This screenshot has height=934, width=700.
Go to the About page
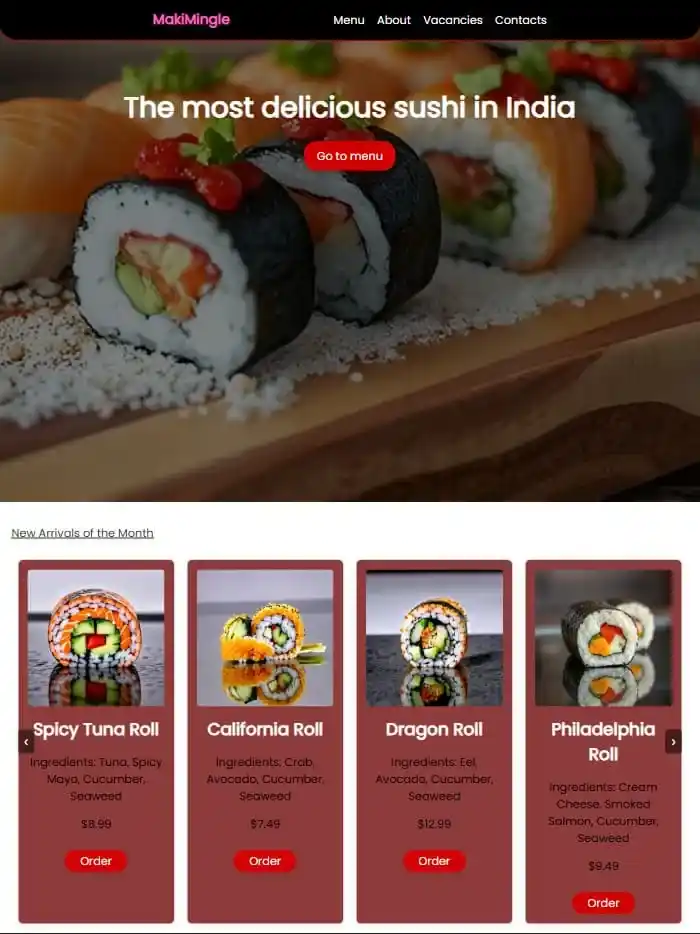[x=394, y=20]
